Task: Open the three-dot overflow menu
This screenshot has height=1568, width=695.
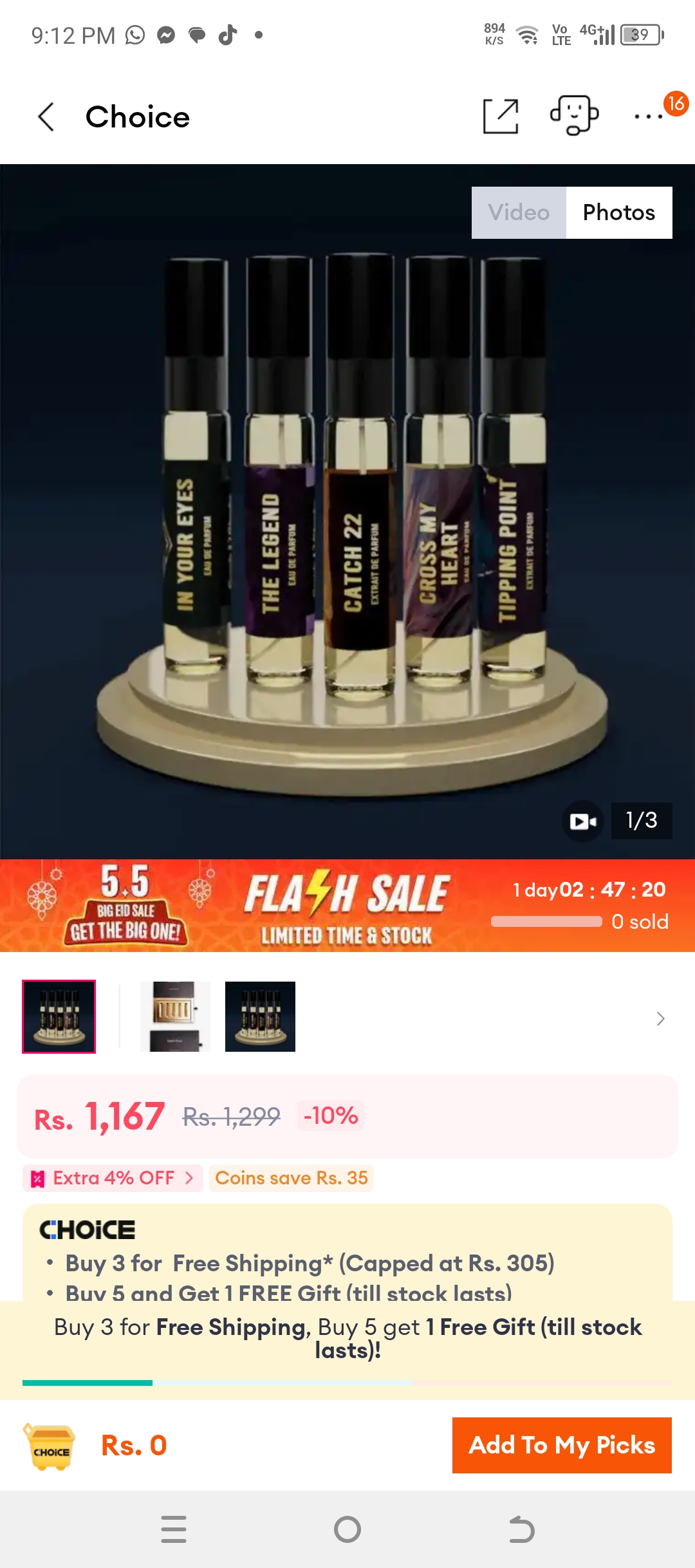Action: [649, 117]
